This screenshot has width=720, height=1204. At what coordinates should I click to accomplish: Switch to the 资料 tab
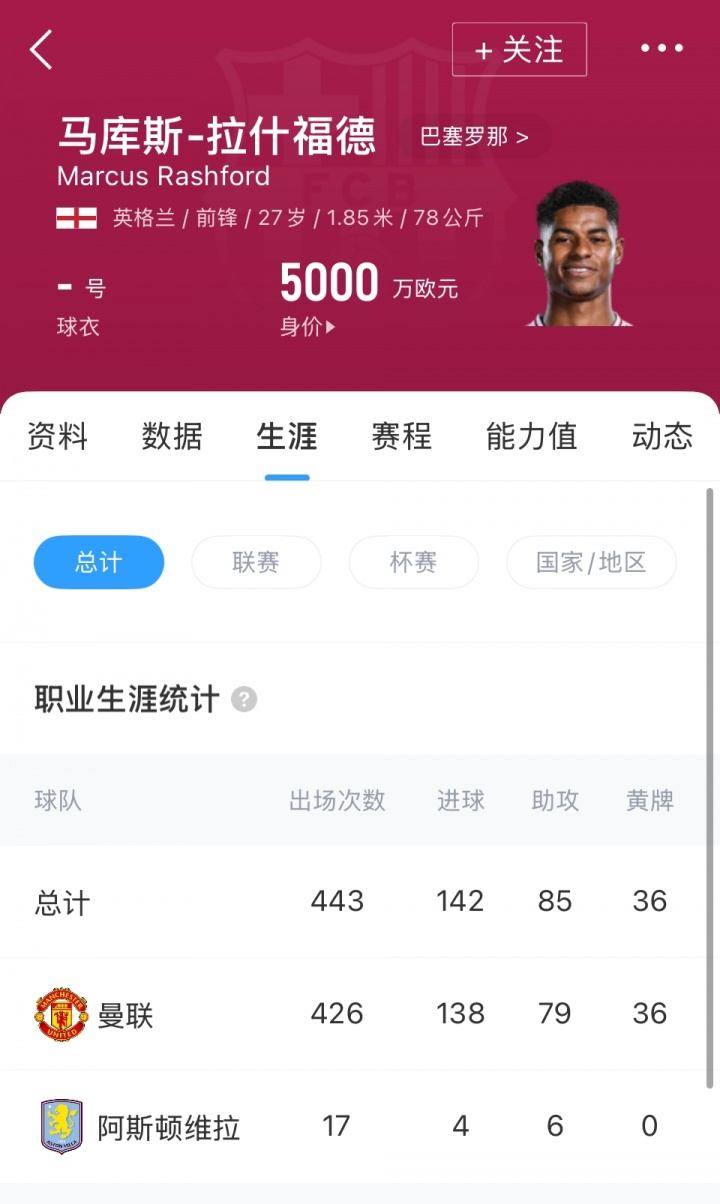[57, 437]
